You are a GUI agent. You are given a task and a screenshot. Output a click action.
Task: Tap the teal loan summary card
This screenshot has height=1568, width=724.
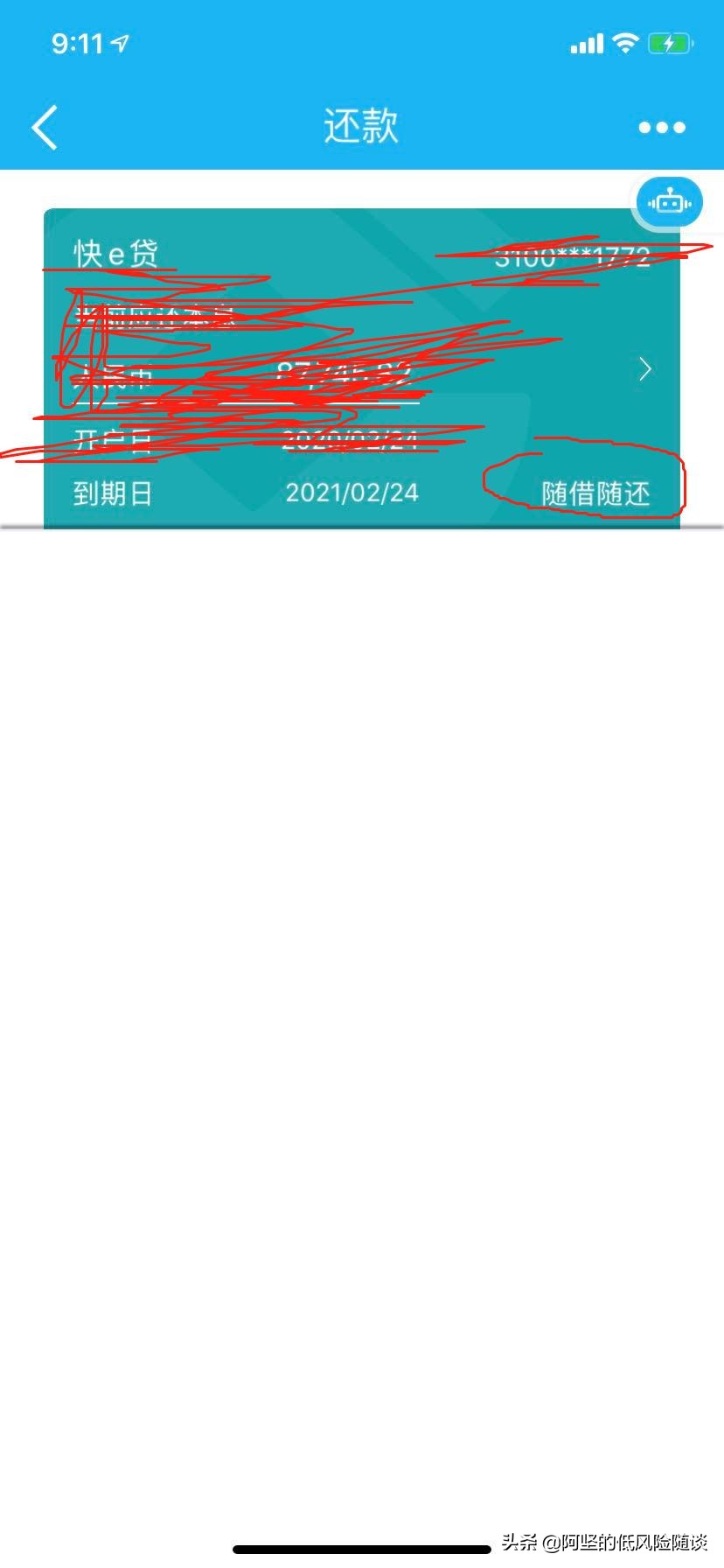pyautogui.click(x=361, y=367)
